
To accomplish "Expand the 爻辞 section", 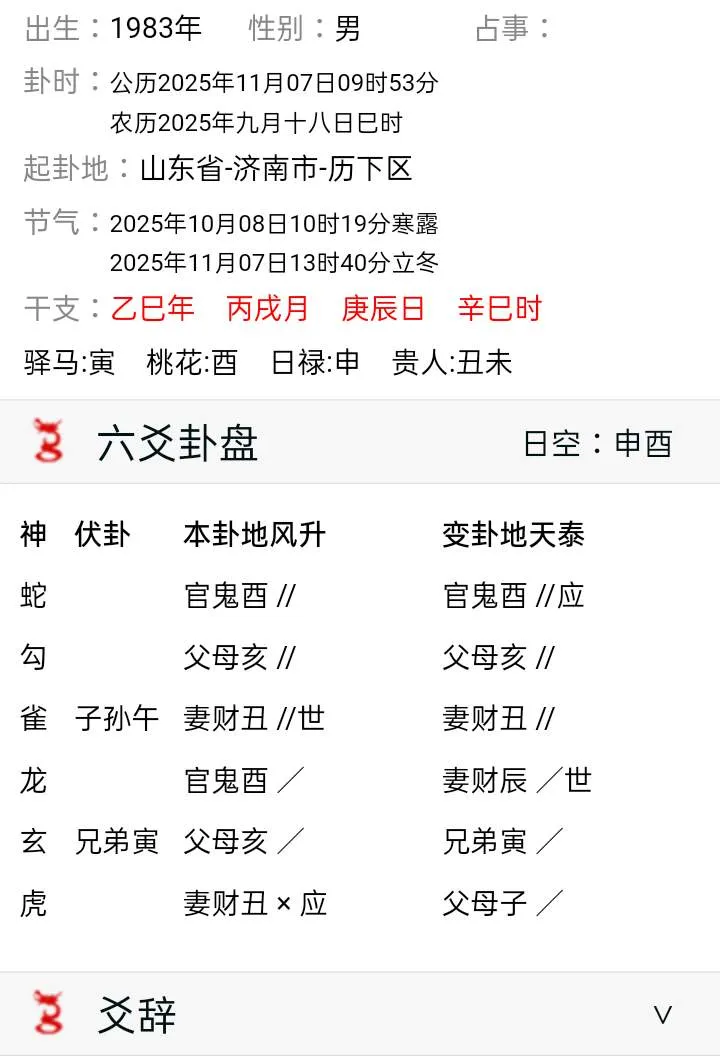I will pyautogui.click(x=662, y=1014).
